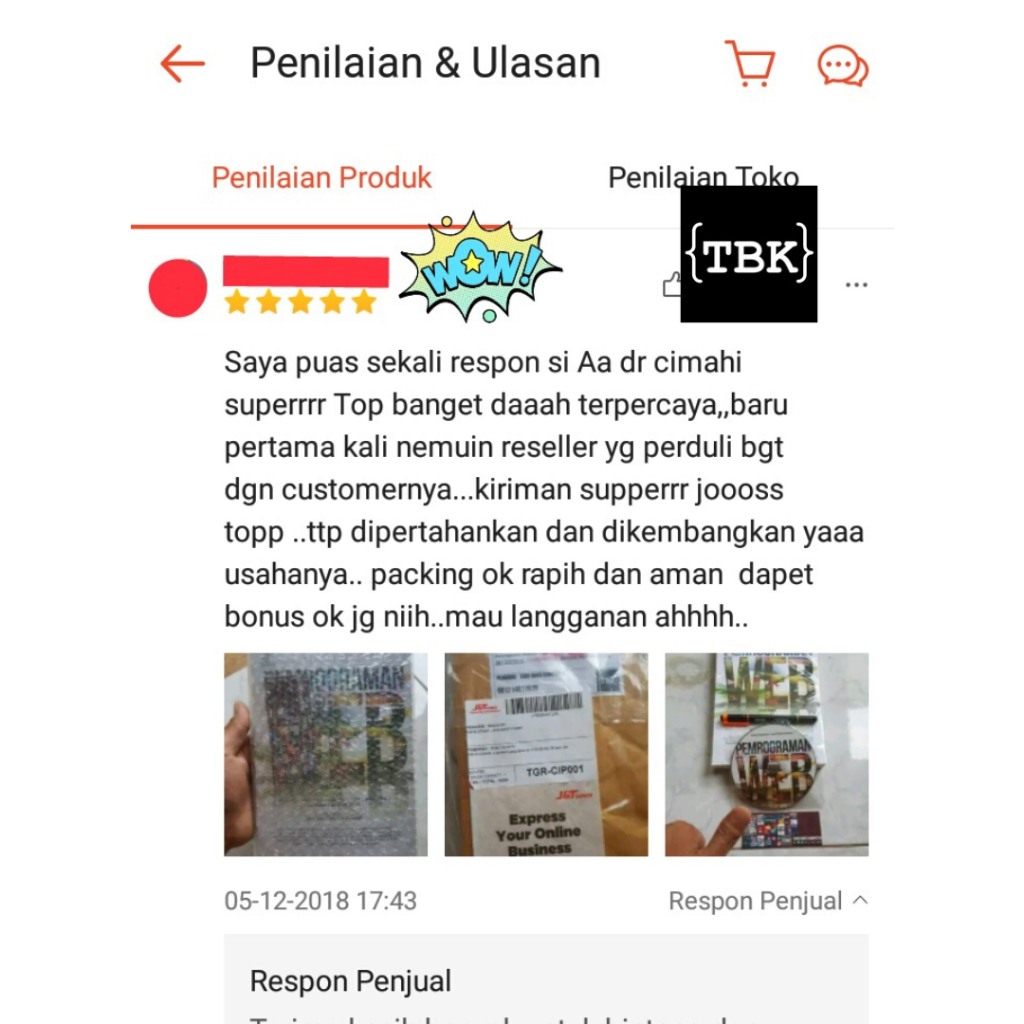Open the shopping cart
The width and height of the screenshot is (1024, 1024).
(x=749, y=64)
